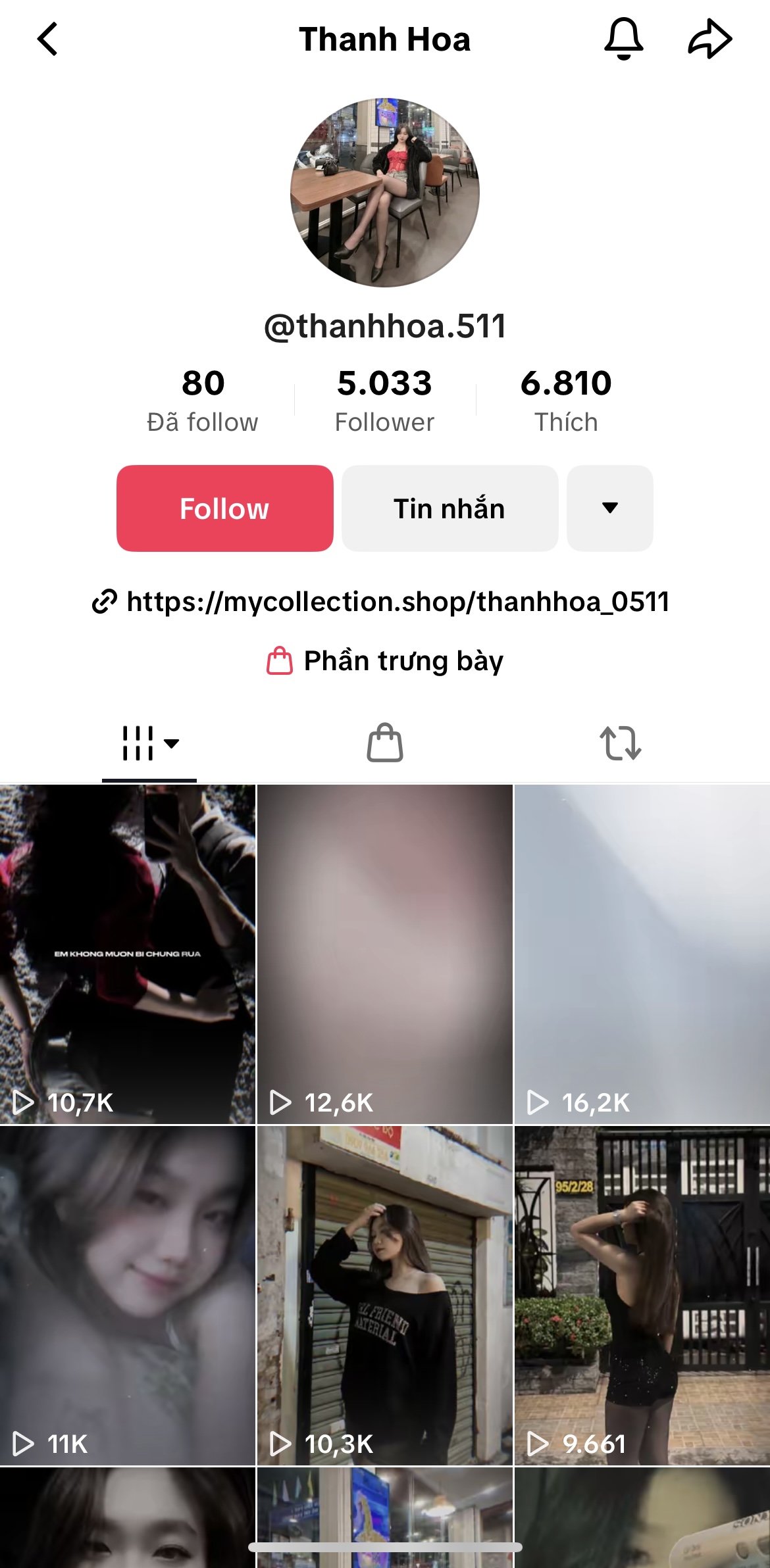
Task: Switch to the shopping bag tab
Action: coord(385,744)
